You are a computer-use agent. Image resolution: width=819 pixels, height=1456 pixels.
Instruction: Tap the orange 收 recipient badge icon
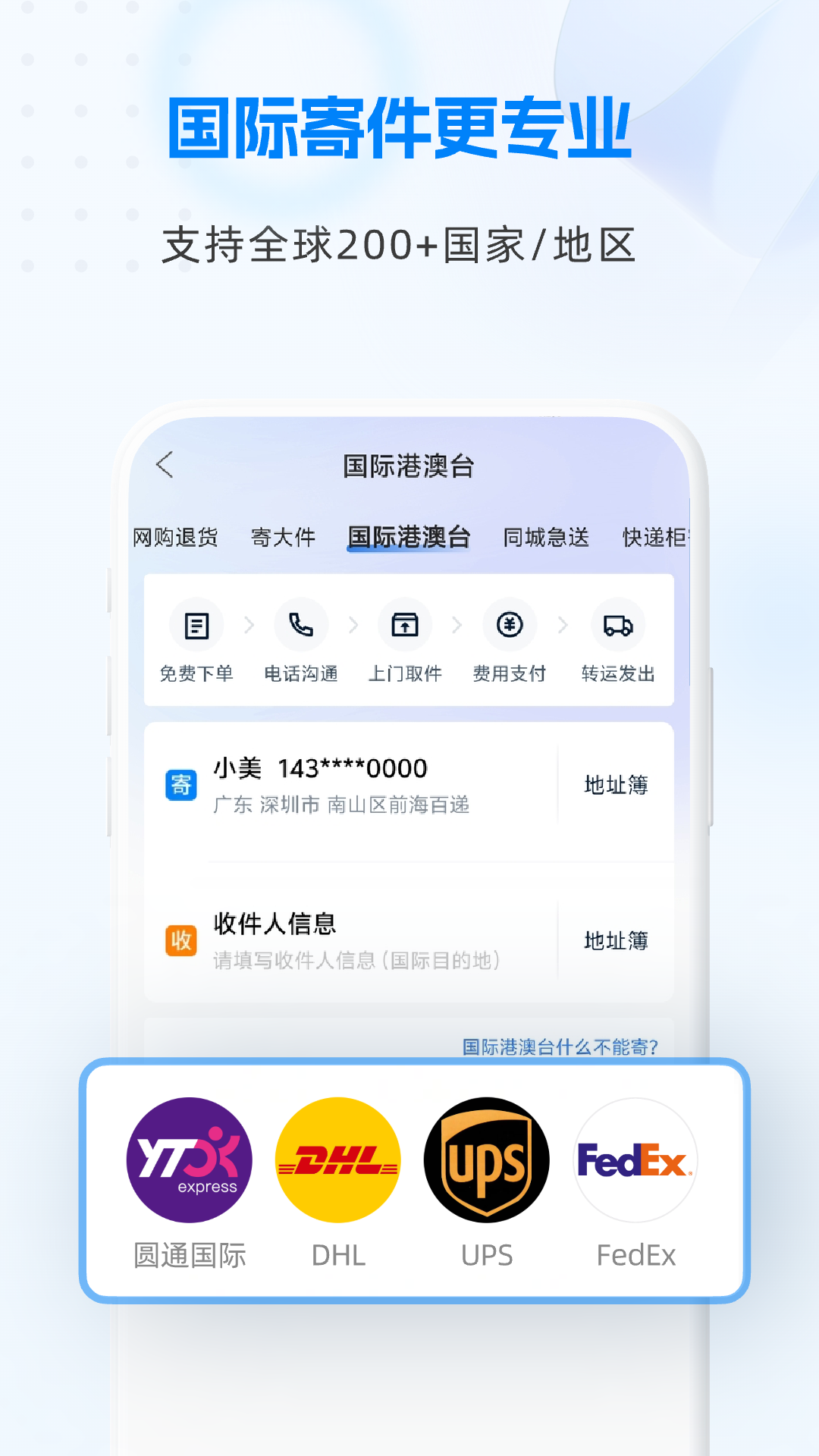(180, 940)
